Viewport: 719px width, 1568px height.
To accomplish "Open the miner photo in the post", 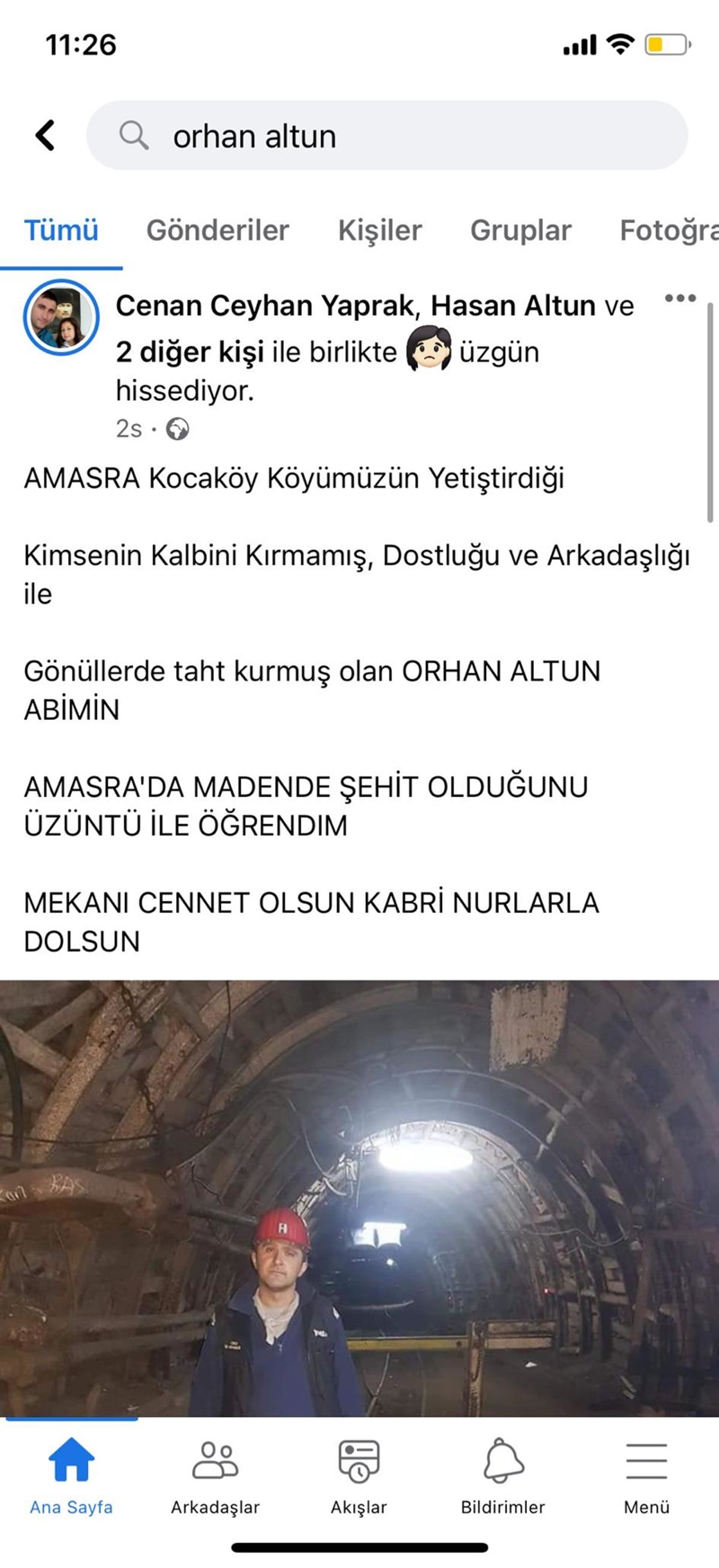I will [359, 1197].
